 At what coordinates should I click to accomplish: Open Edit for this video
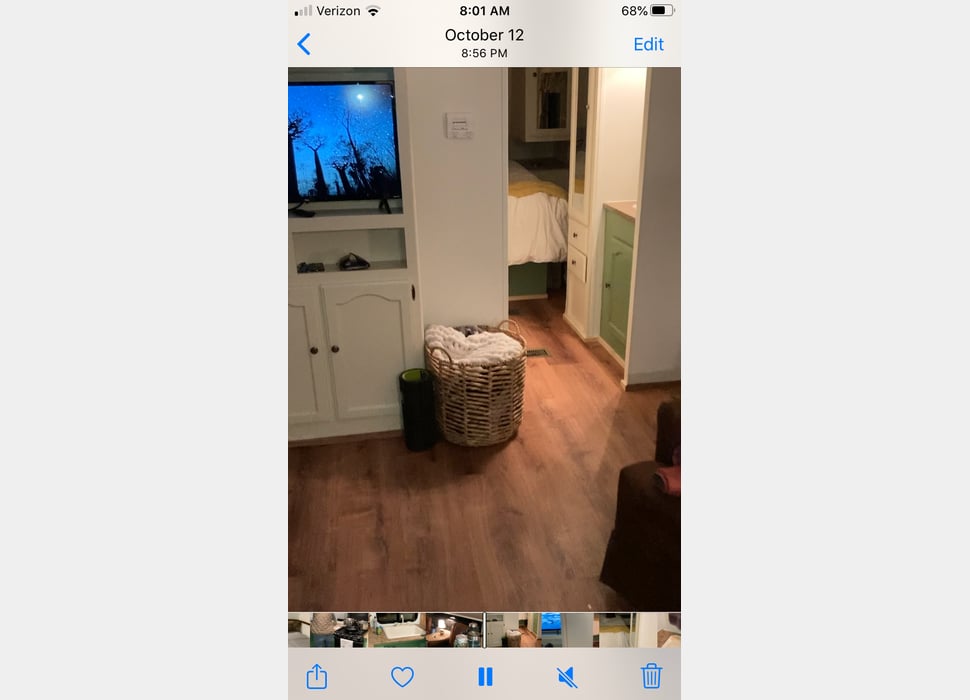click(648, 44)
